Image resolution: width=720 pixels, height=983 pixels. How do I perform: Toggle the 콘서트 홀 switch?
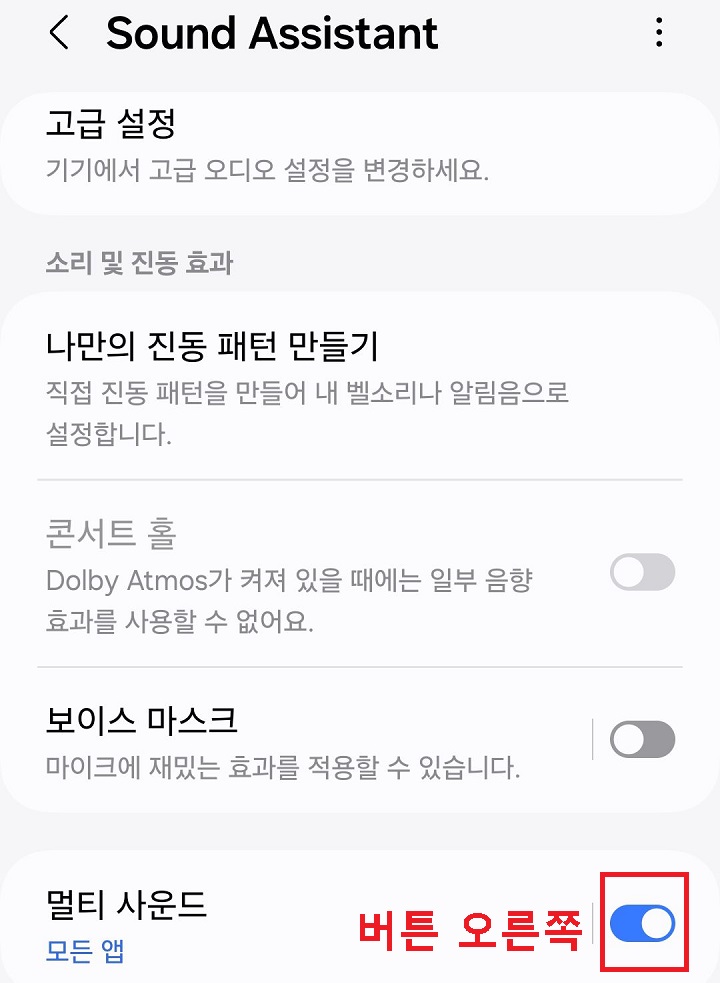coord(641,572)
